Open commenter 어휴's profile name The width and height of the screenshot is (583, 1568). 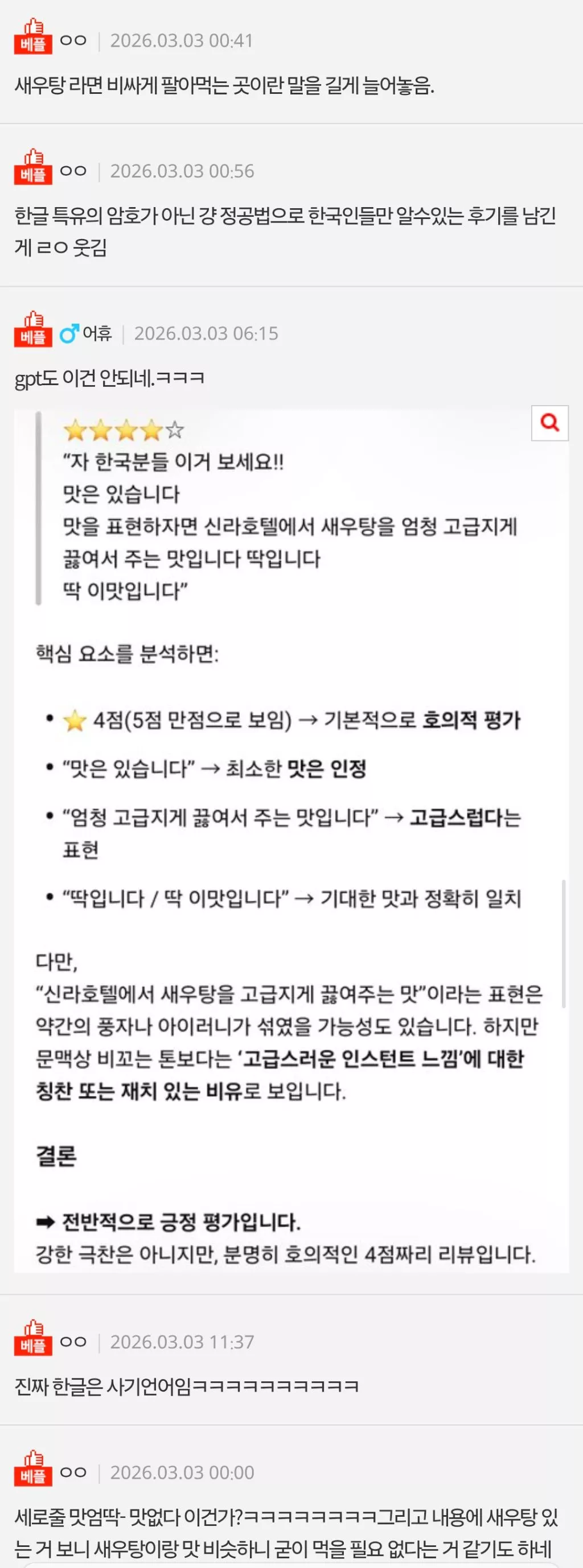click(x=97, y=333)
